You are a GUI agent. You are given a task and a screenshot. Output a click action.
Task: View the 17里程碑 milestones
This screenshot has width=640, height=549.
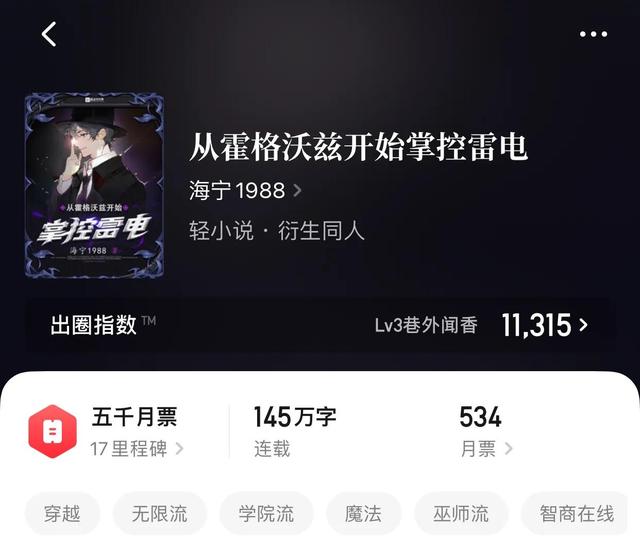137,449
